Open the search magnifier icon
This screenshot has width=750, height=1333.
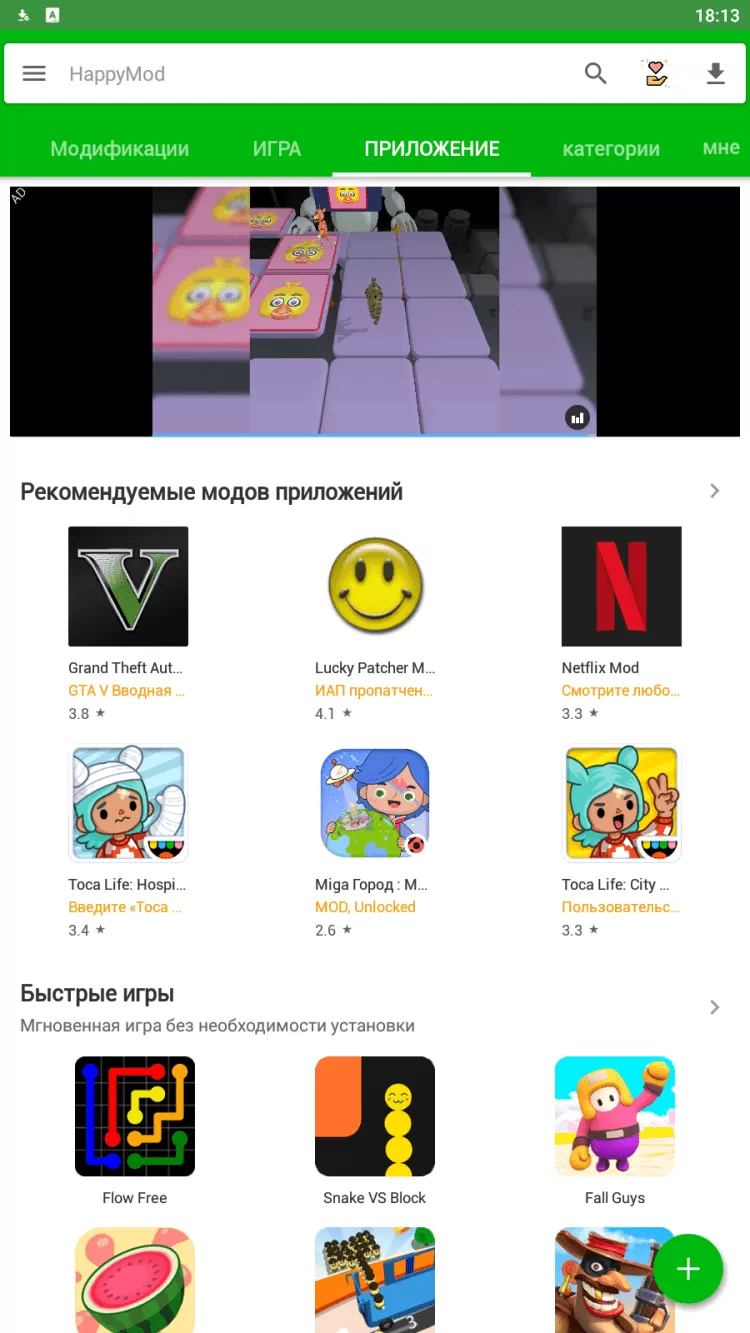click(596, 73)
